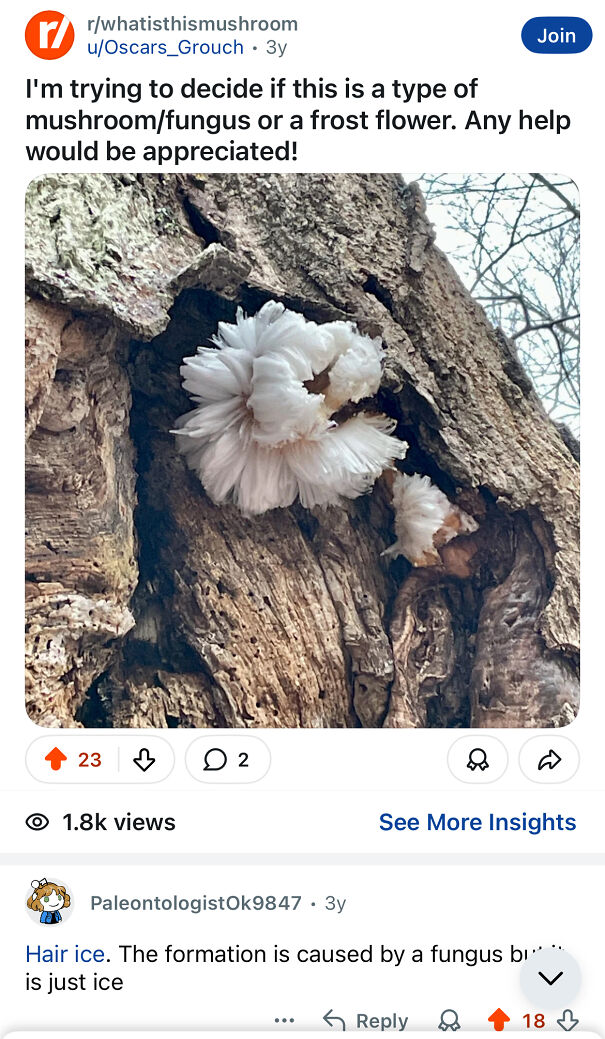605x1039 pixels.
Task: Reply to PaleontologistOk9847's comment
Action: click(x=365, y=1020)
